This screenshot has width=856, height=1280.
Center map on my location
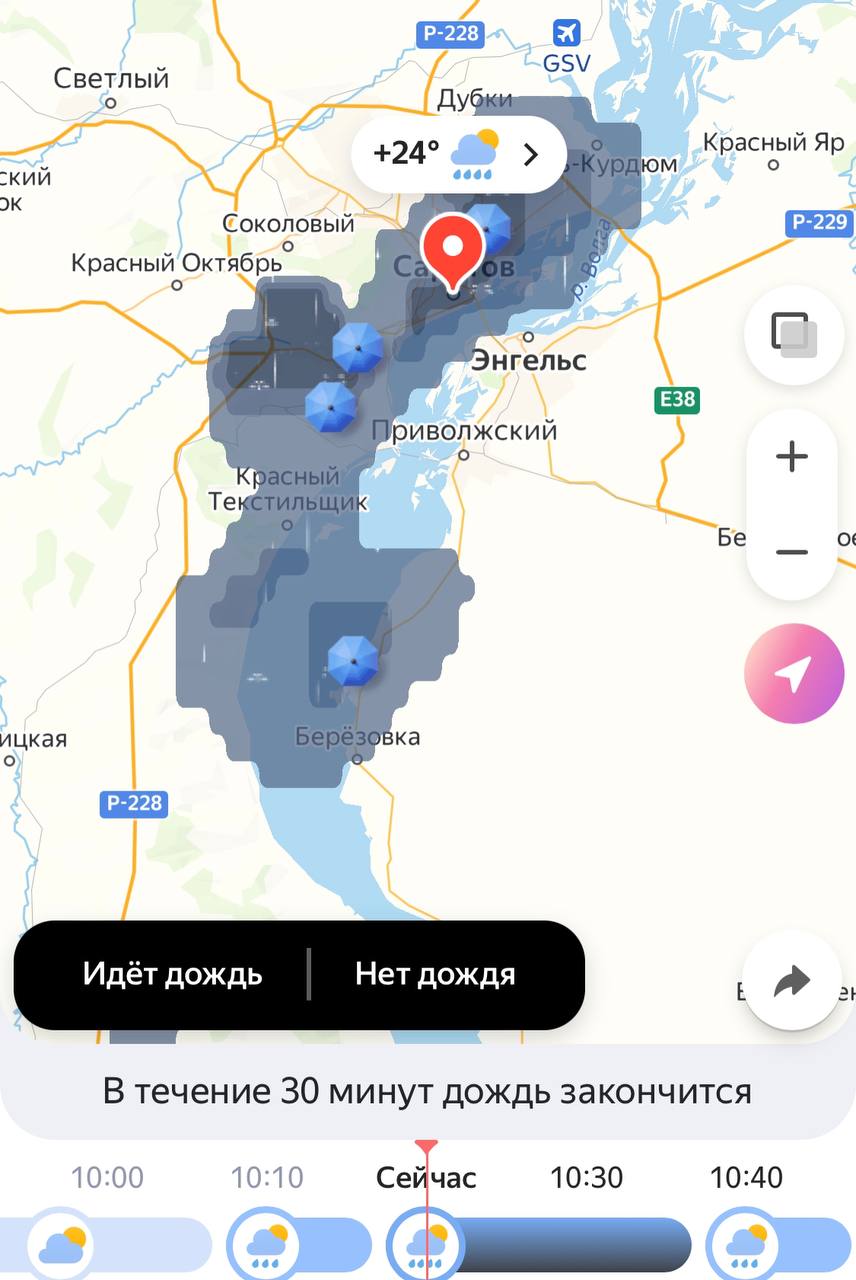coord(793,674)
